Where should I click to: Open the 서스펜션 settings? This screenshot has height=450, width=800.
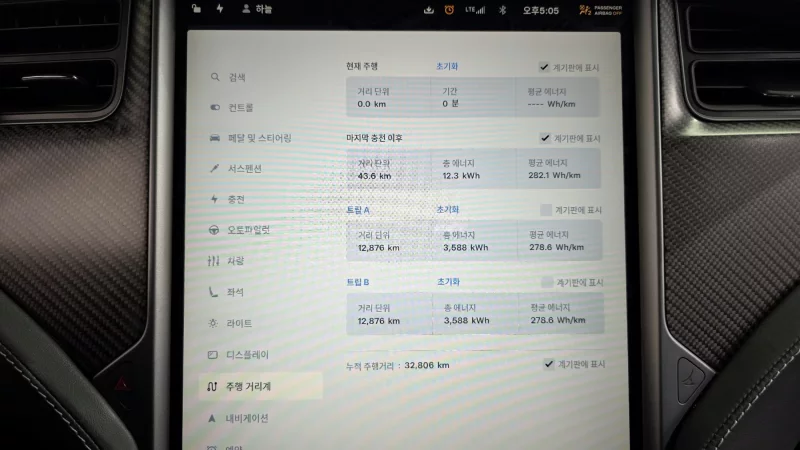point(244,169)
